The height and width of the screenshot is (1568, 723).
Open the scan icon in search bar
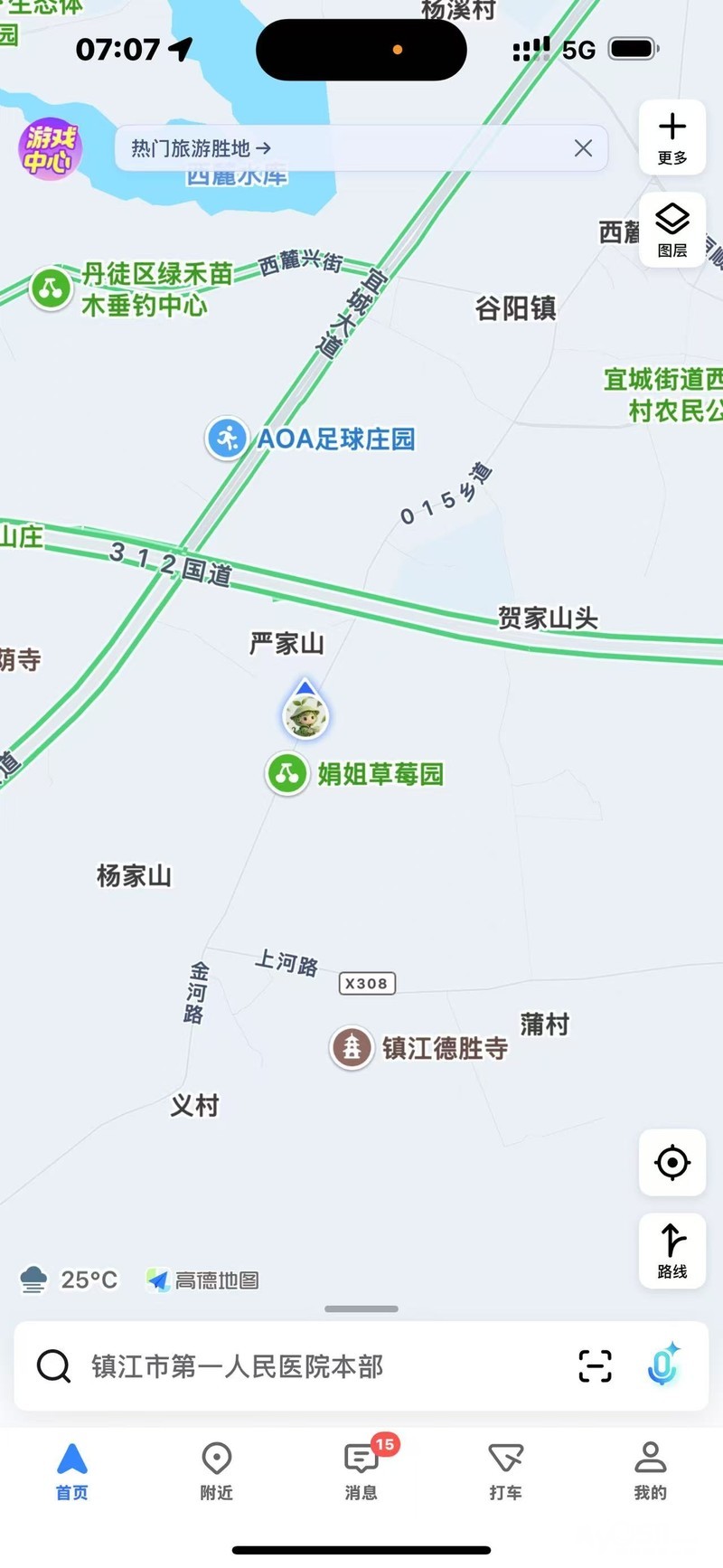tap(595, 1365)
